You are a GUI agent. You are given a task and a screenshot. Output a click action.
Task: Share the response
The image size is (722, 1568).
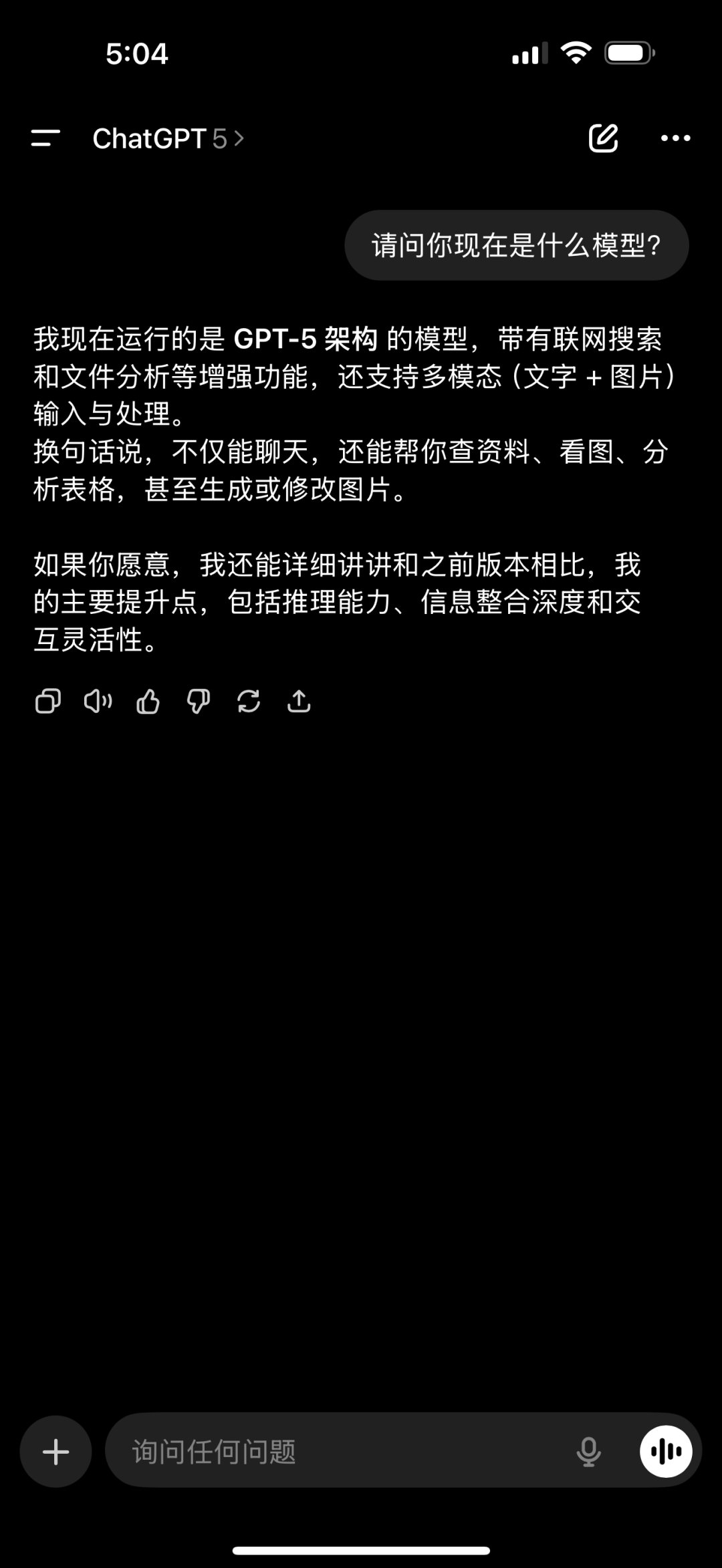point(299,701)
